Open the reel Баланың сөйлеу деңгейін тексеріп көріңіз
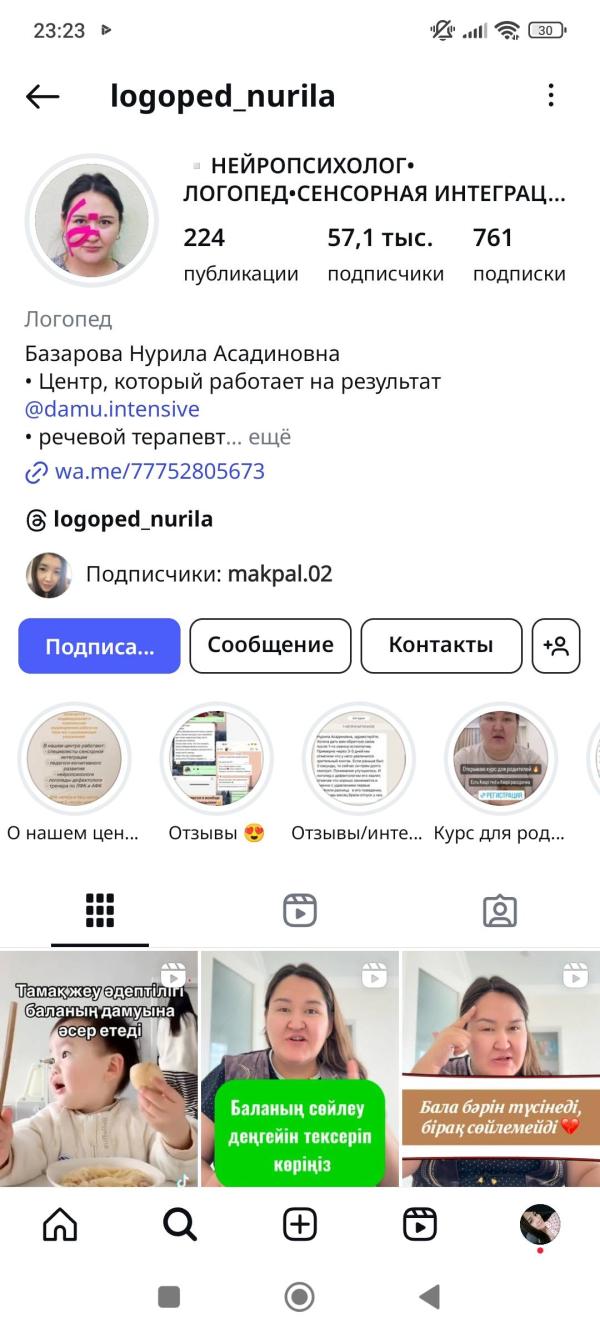The width and height of the screenshot is (600, 1332). point(300,1068)
